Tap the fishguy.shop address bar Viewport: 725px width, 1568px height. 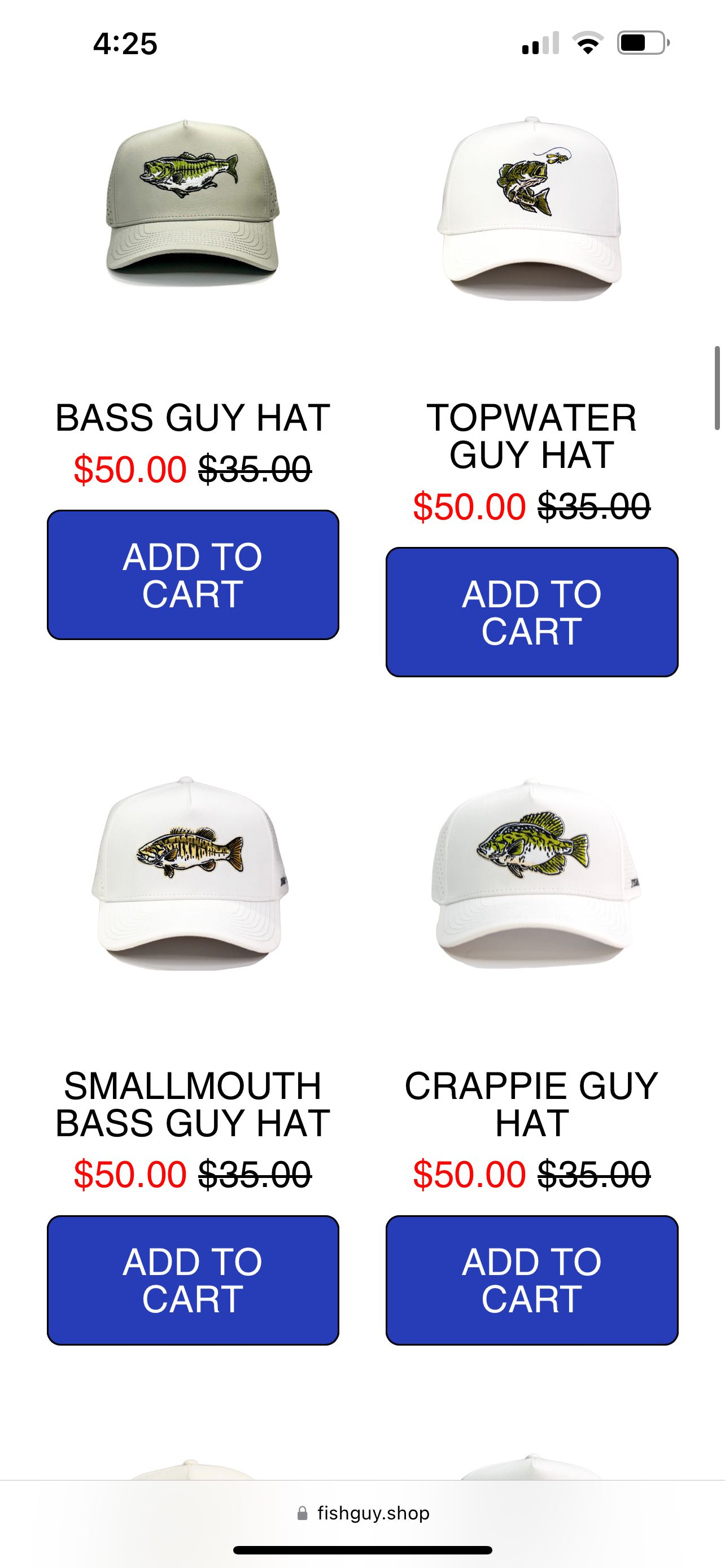pos(364,1513)
